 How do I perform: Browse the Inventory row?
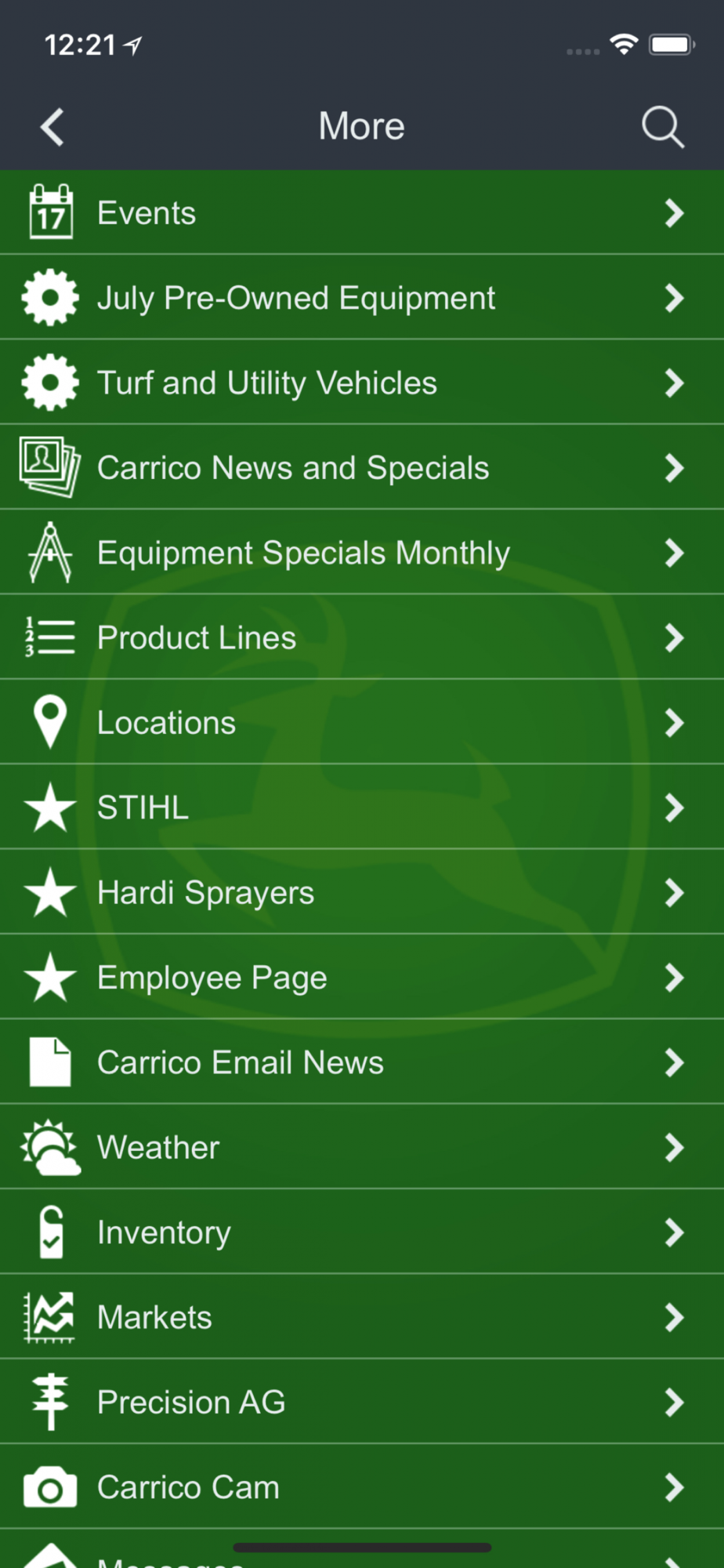tap(362, 1232)
